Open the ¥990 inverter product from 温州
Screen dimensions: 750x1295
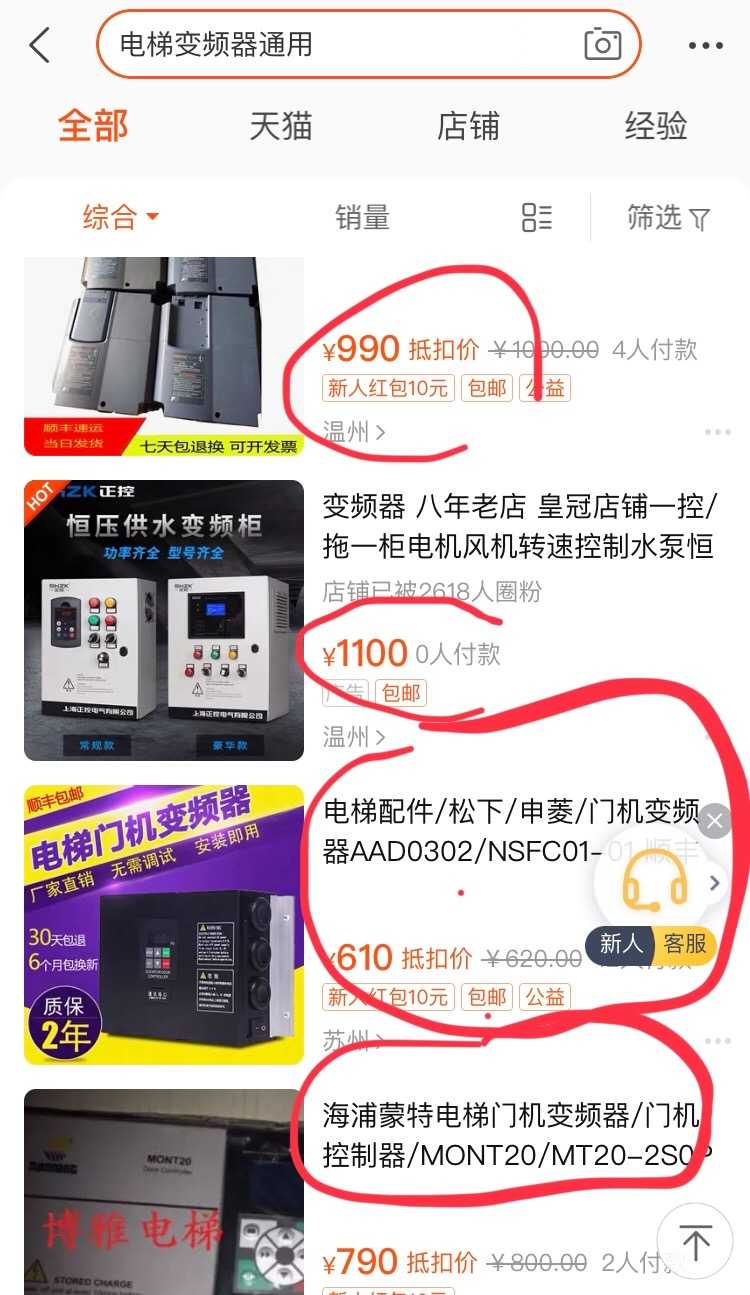(164, 355)
